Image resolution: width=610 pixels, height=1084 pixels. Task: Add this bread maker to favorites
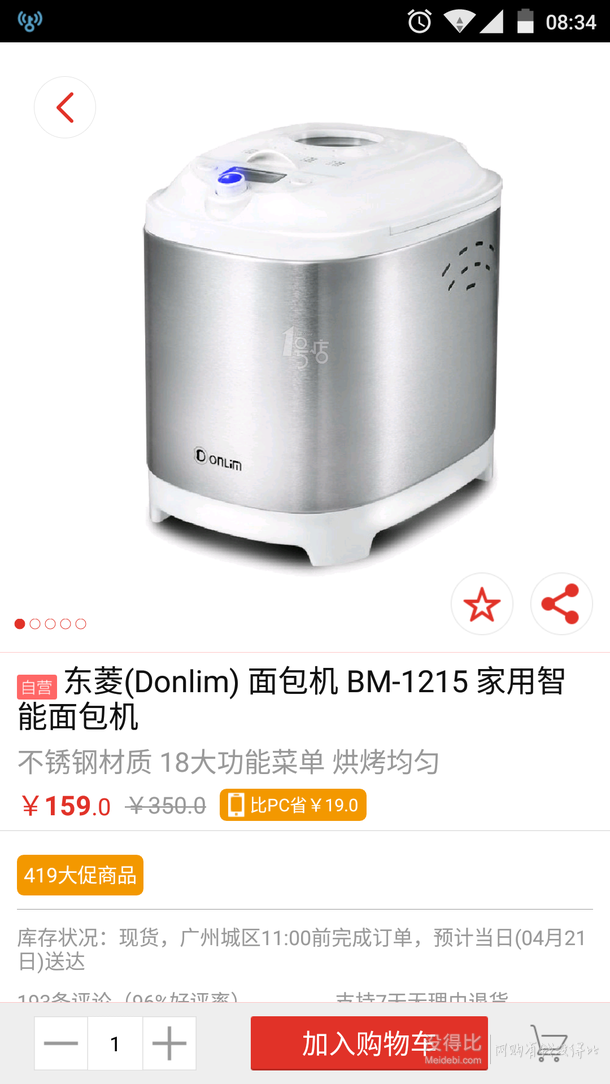point(482,604)
